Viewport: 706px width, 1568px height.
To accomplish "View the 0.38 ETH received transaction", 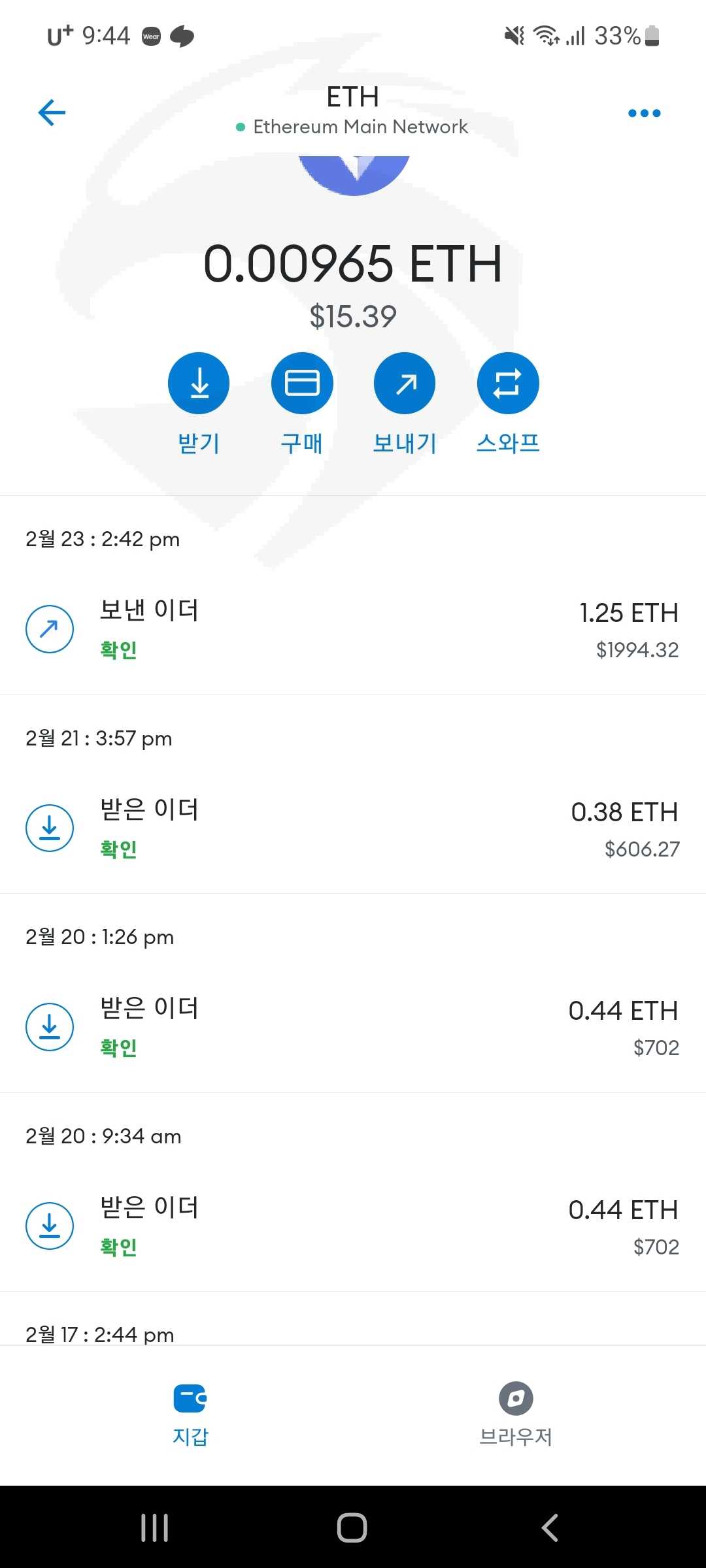I will (x=353, y=828).
